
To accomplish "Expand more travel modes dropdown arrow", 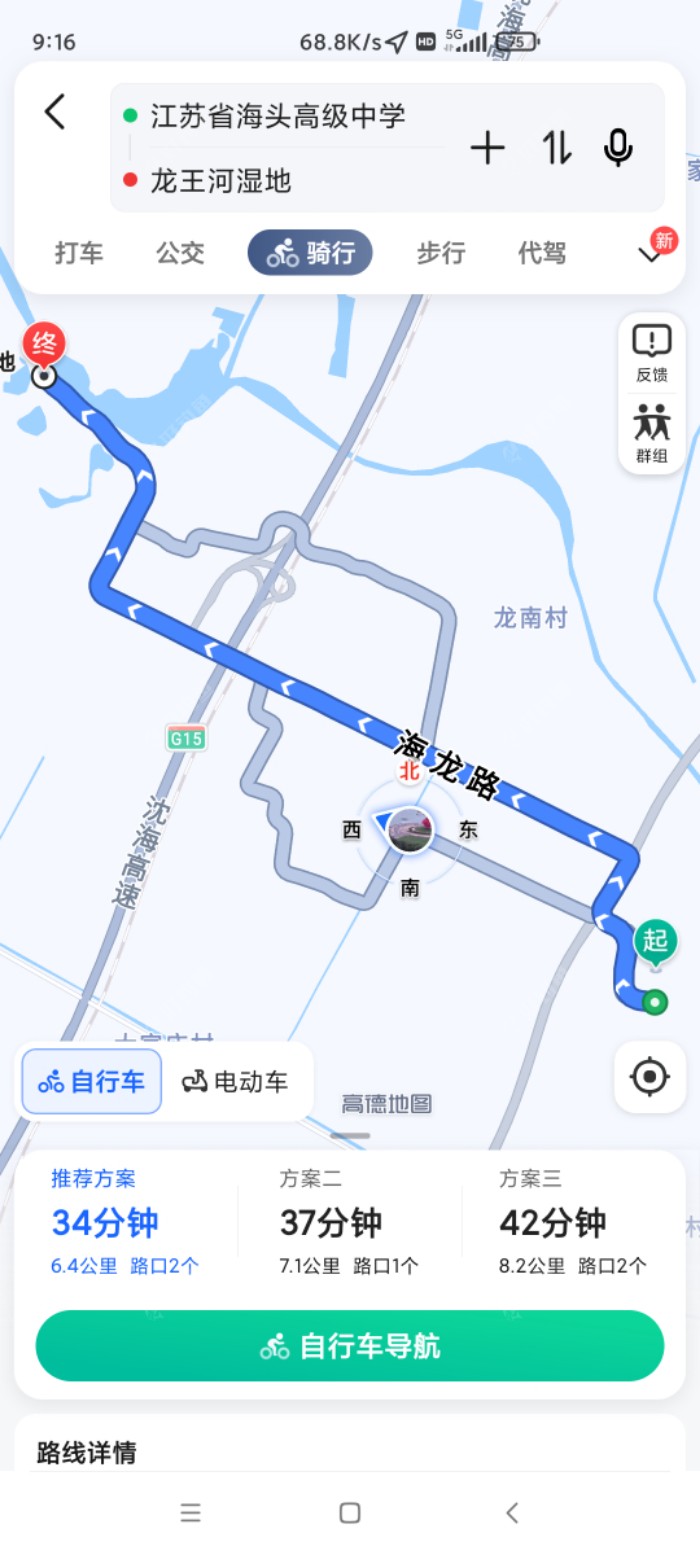I will point(650,255).
